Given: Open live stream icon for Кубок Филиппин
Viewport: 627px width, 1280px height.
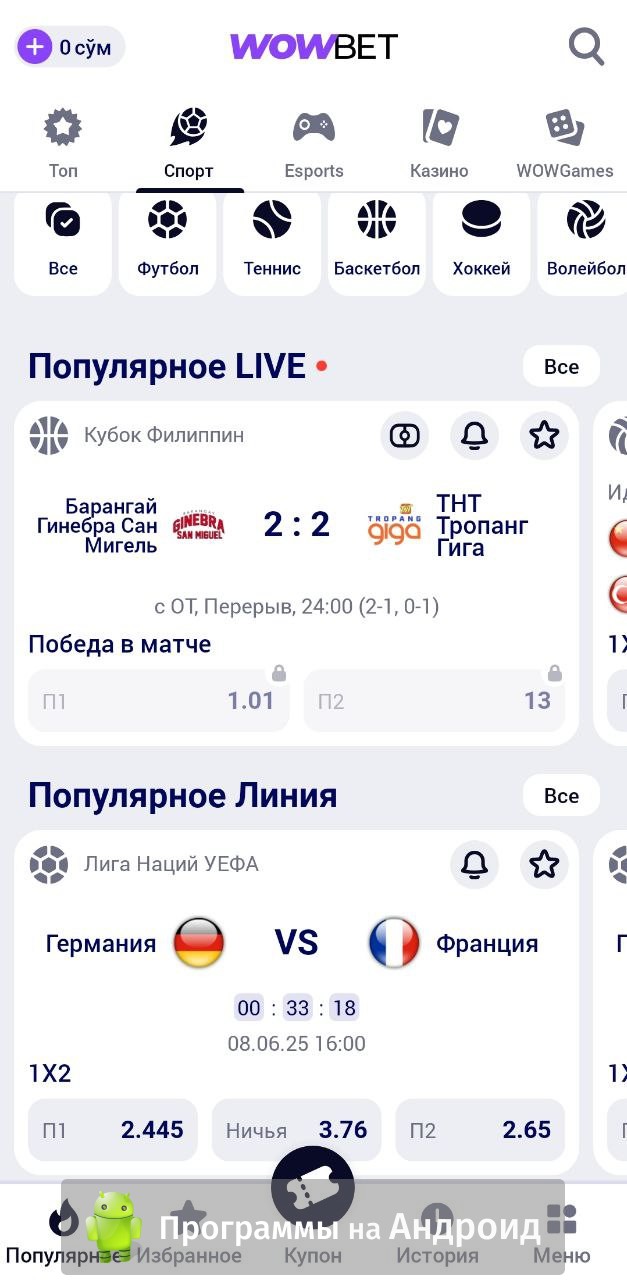Looking at the screenshot, I should (405, 435).
